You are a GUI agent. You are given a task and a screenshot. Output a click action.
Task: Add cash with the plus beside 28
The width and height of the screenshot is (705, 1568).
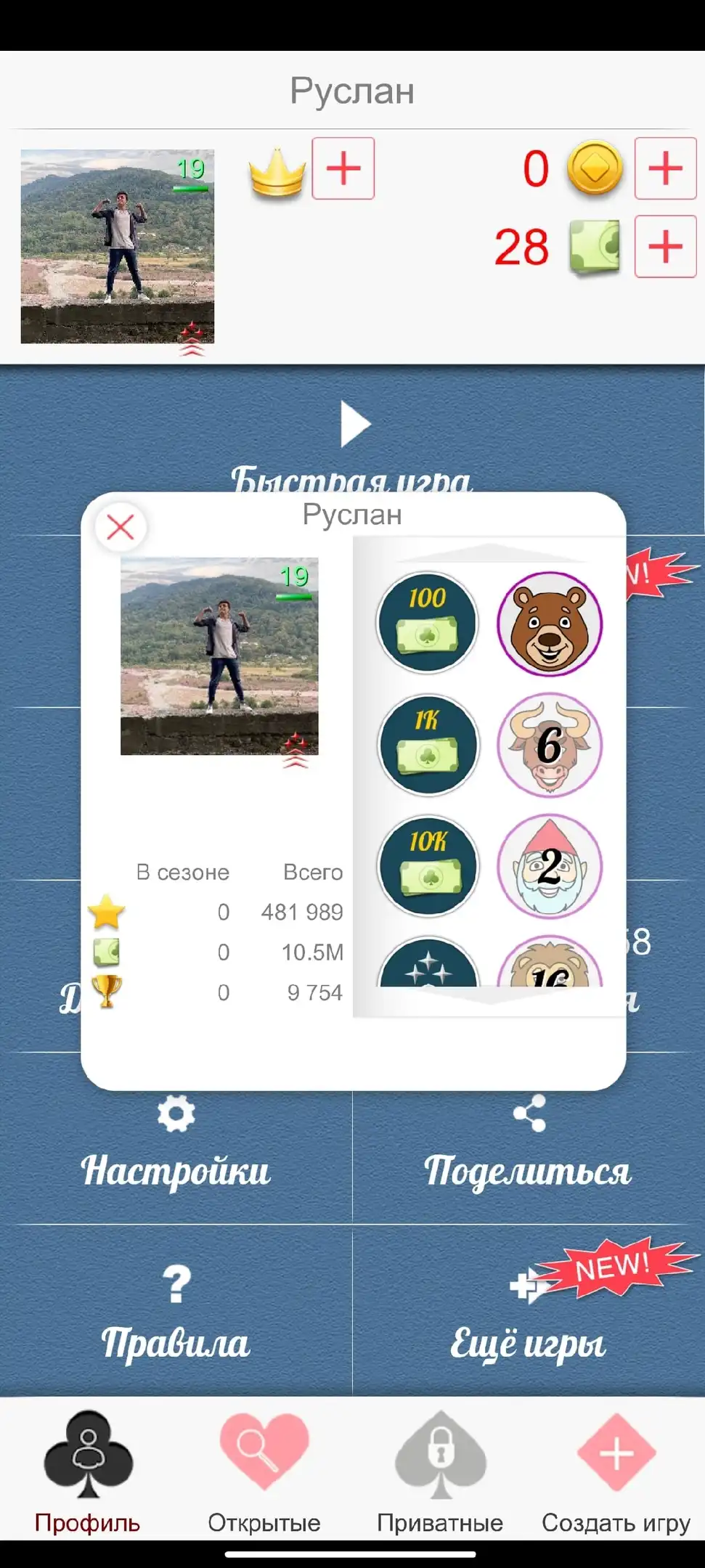(x=665, y=247)
